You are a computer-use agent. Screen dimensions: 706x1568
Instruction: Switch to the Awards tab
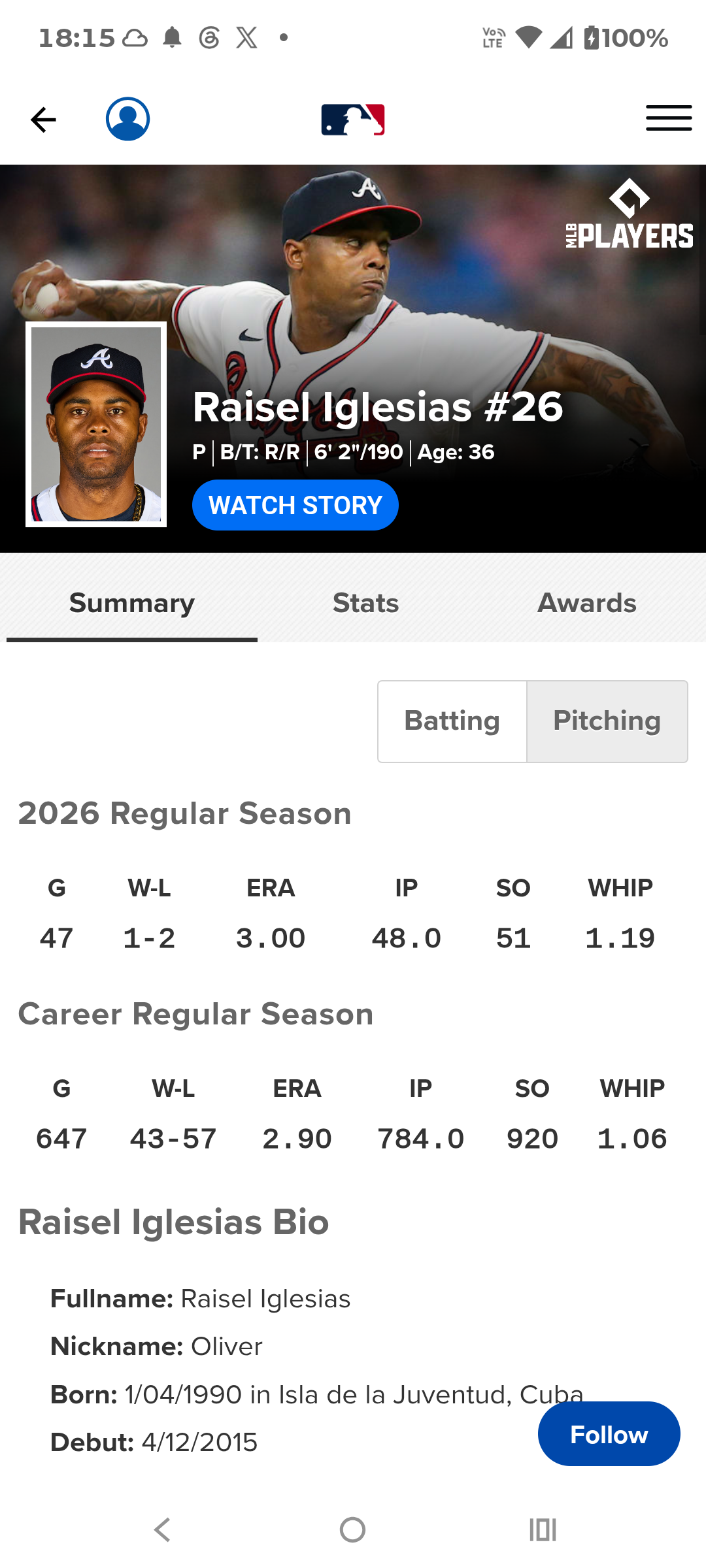point(587,603)
